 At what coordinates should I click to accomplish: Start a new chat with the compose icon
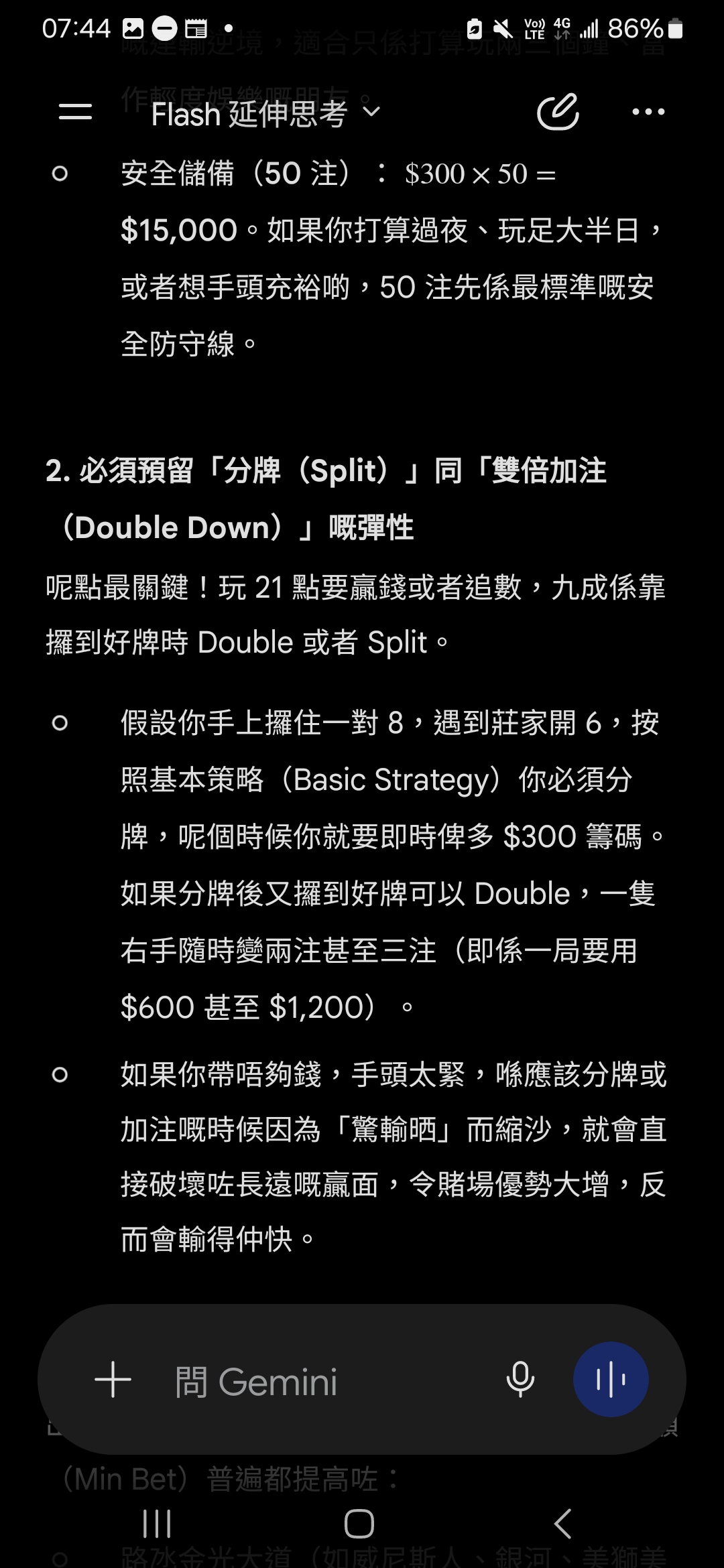point(558,112)
